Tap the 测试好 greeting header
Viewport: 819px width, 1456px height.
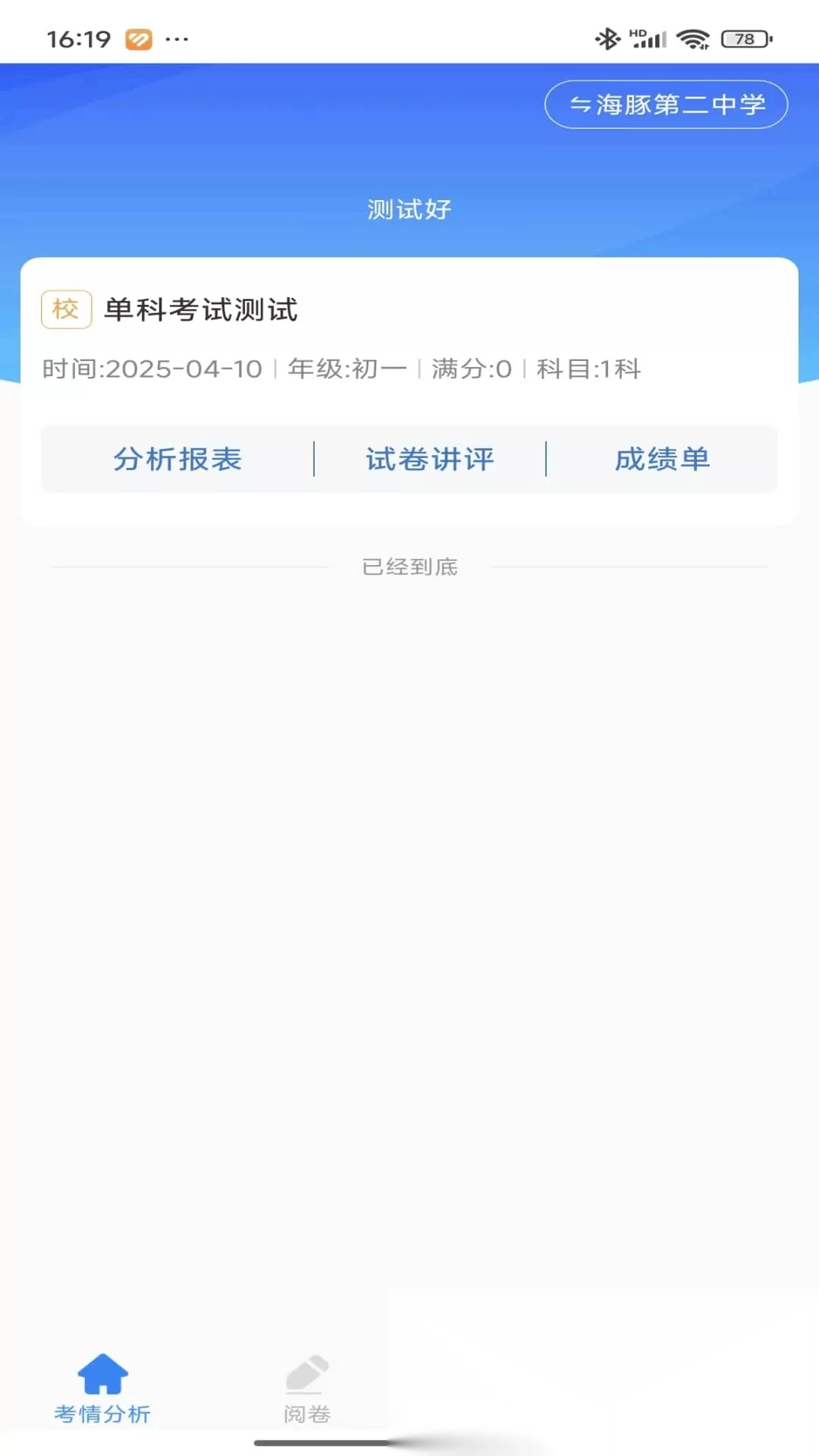pyautogui.click(x=409, y=209)
